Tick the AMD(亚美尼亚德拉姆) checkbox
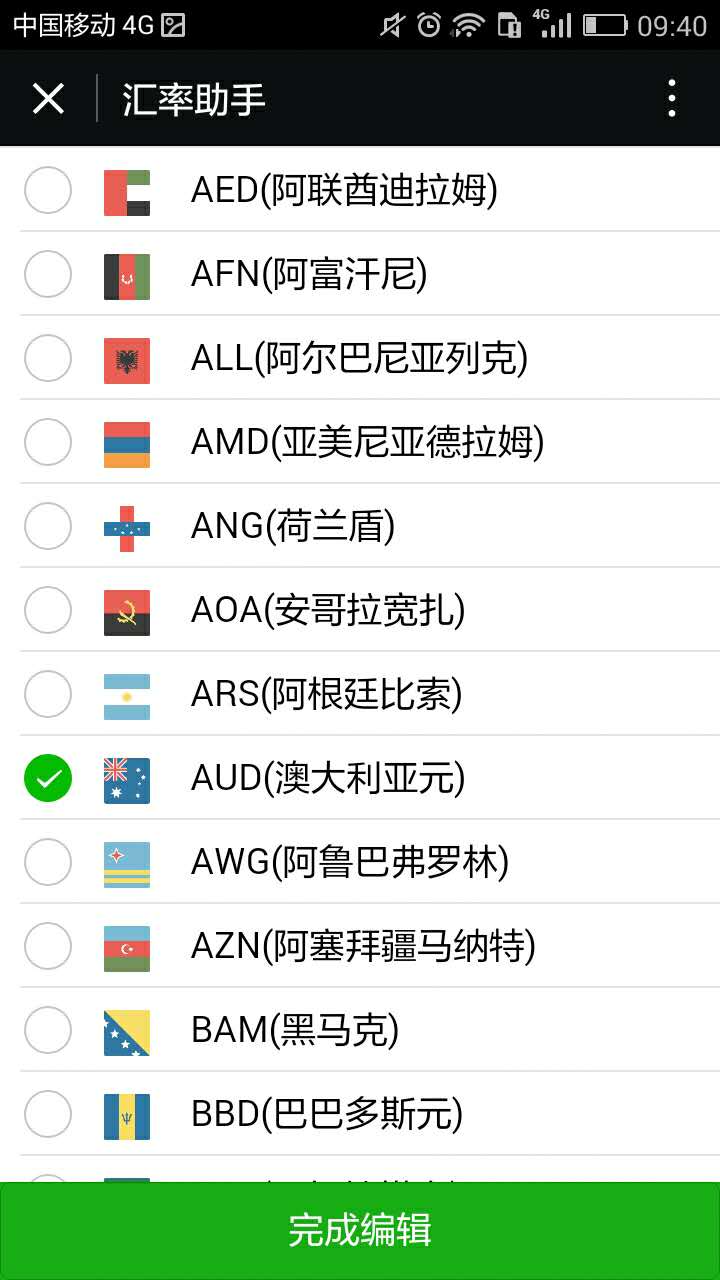This screenshot has height=1280, width=720. click(x=48, y=442)
